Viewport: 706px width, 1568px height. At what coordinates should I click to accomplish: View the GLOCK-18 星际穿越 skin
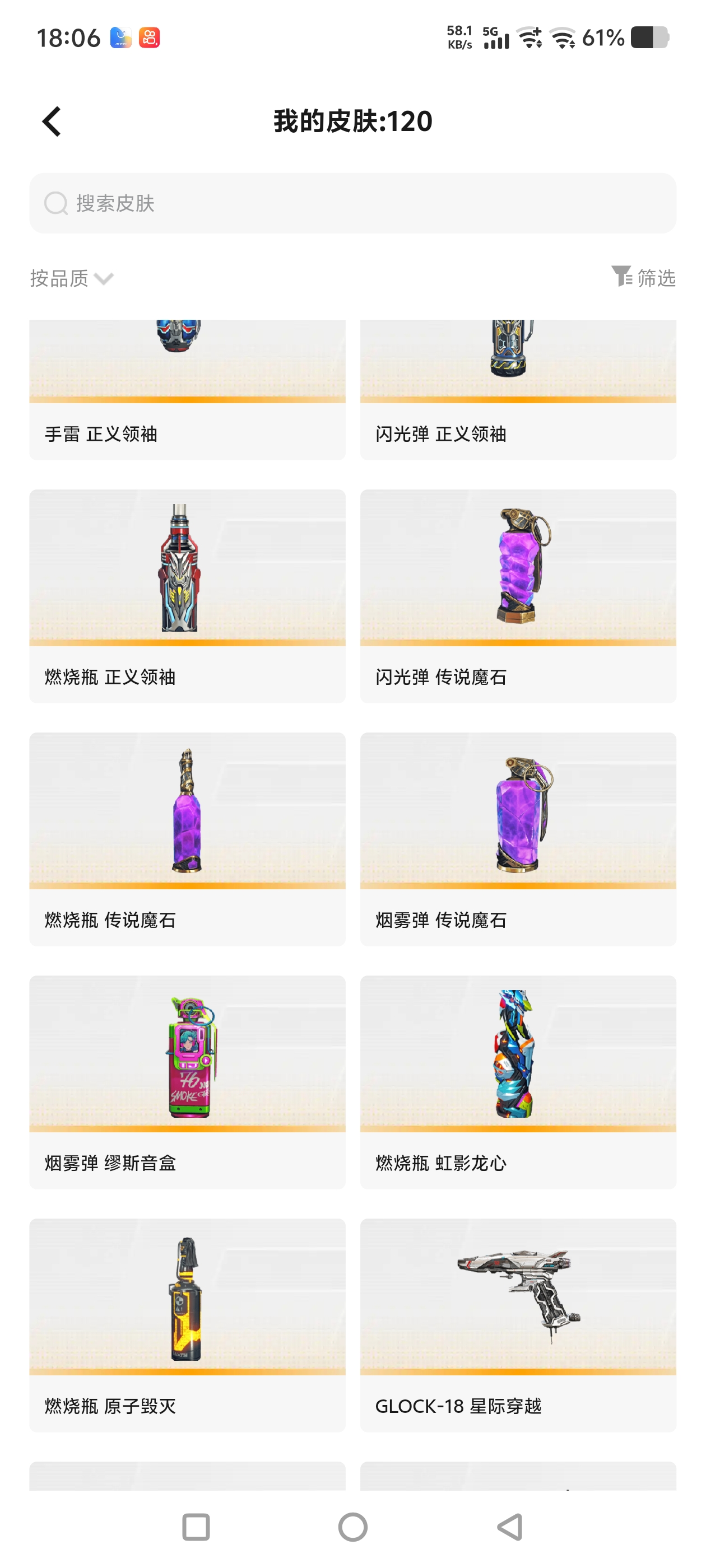[x=518, y=1324]
